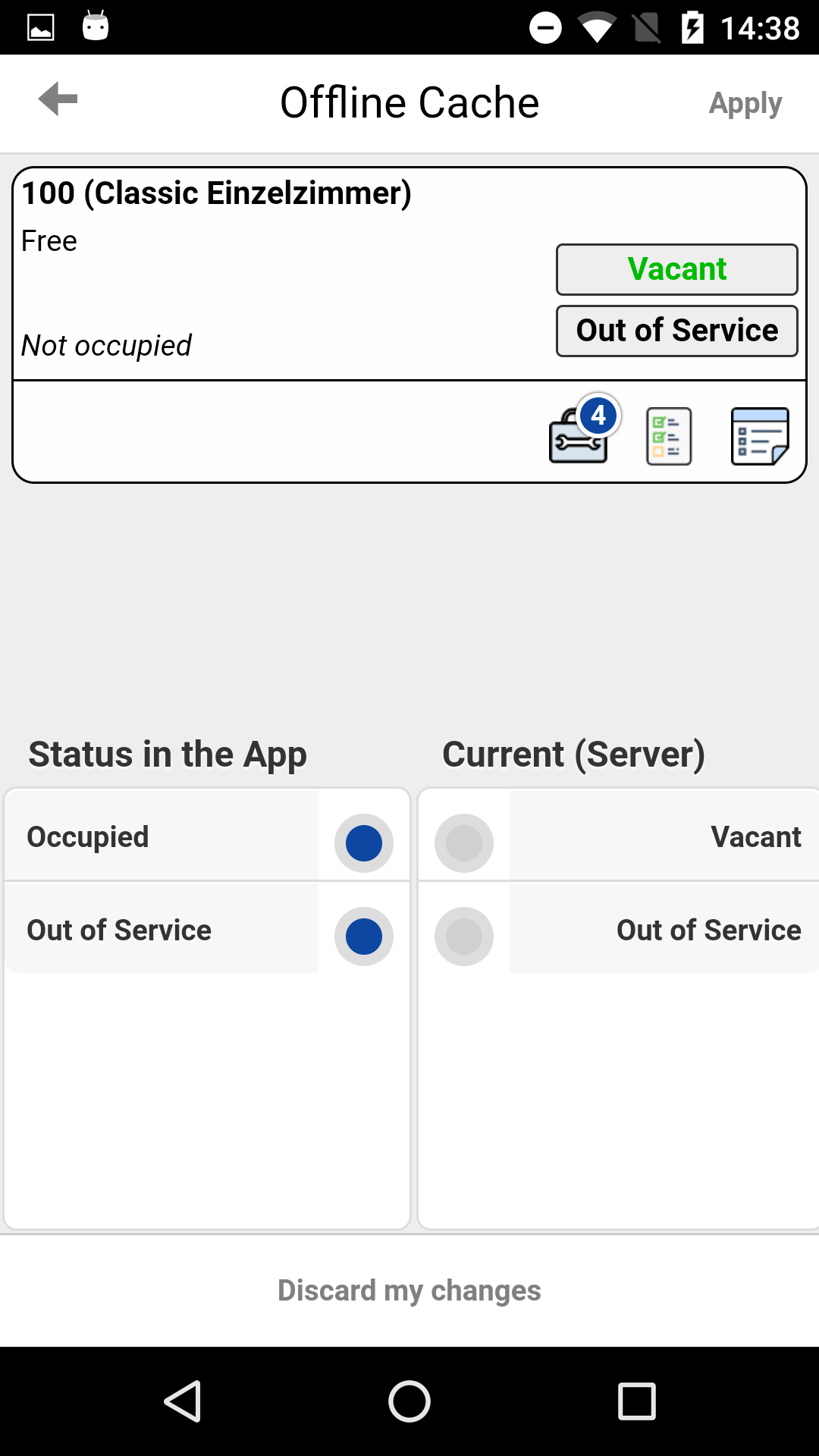
Task: Open the recent apps overview
Action: click(637, 1401)
